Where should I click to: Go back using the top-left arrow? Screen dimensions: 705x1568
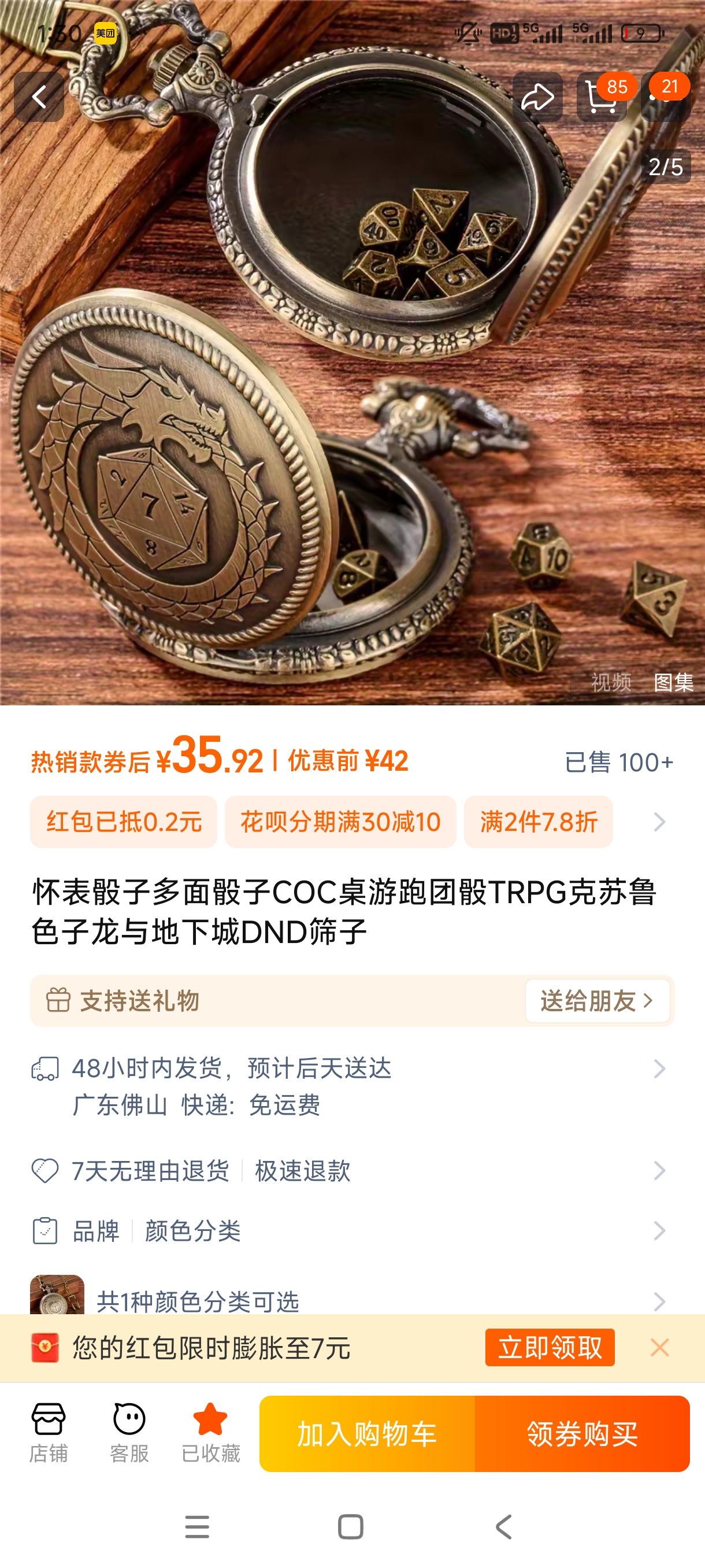[x=39, y=97]
